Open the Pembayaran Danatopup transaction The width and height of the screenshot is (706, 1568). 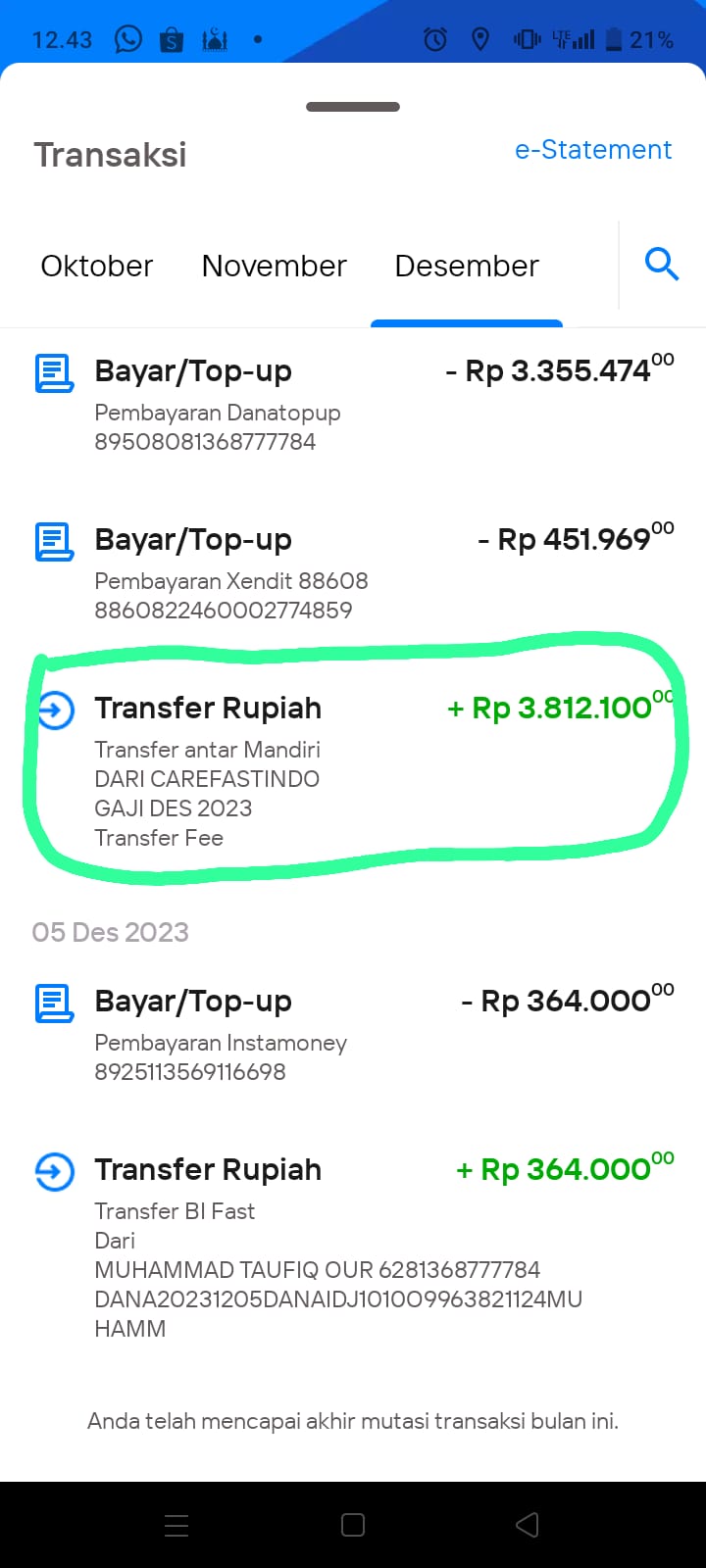click(x=353, y=404)
